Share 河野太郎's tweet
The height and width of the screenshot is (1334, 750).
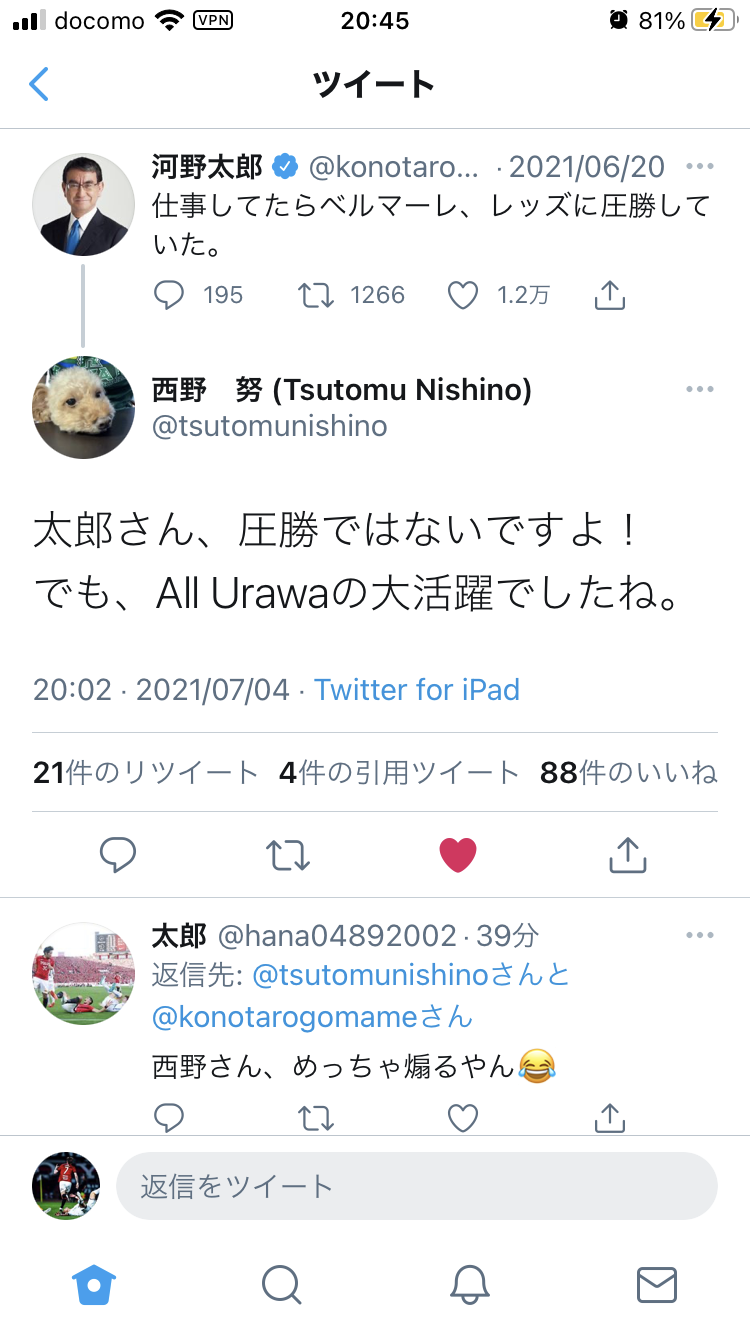tap(609, 295)
